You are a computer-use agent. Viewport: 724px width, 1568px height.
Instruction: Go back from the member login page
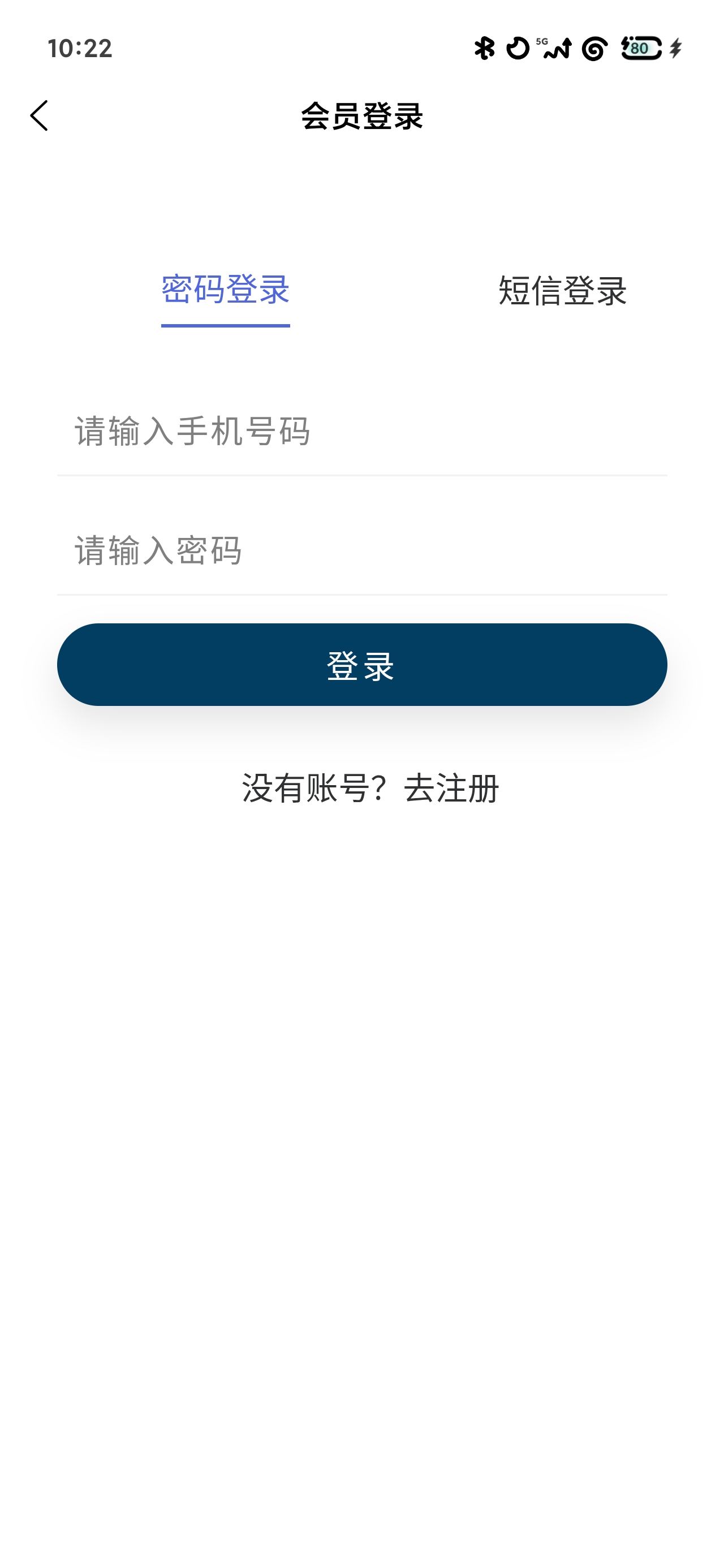tap(39, 115)
